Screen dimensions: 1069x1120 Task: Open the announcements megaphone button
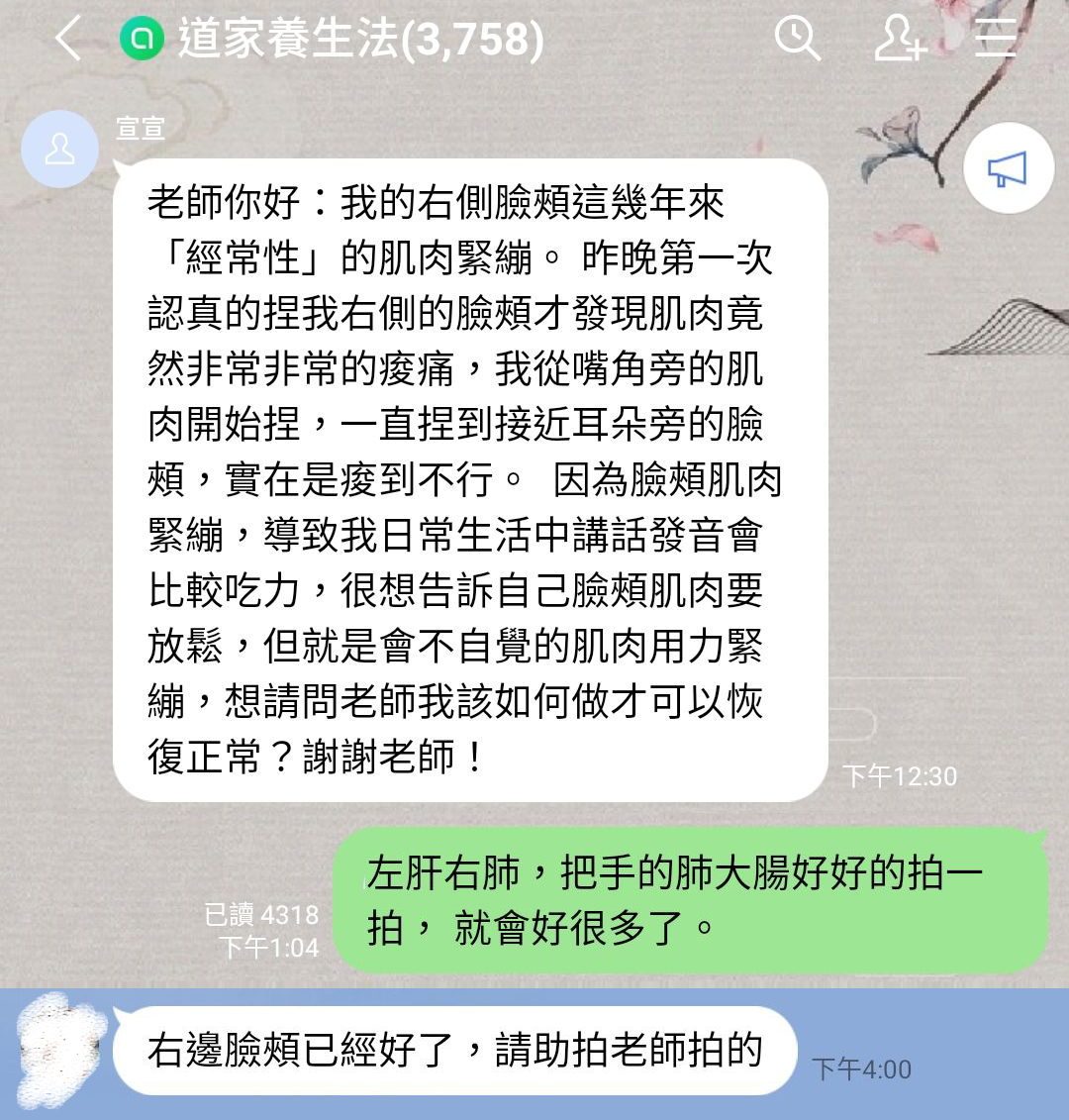point(1008,170)
